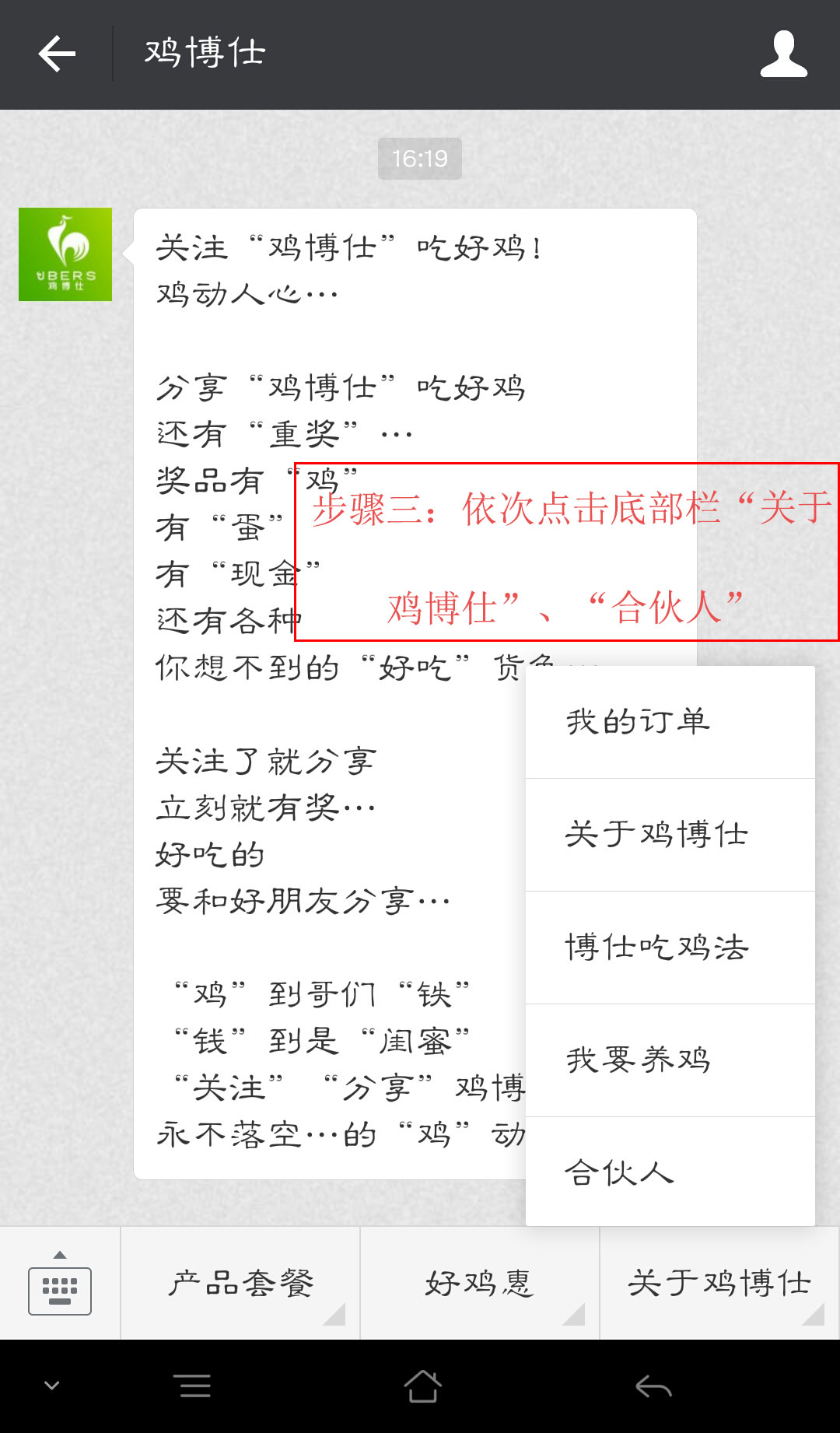Go back from 鸡博仕 chat
The height and width of the screenshot is (1433, 840).
coord(57,54)
